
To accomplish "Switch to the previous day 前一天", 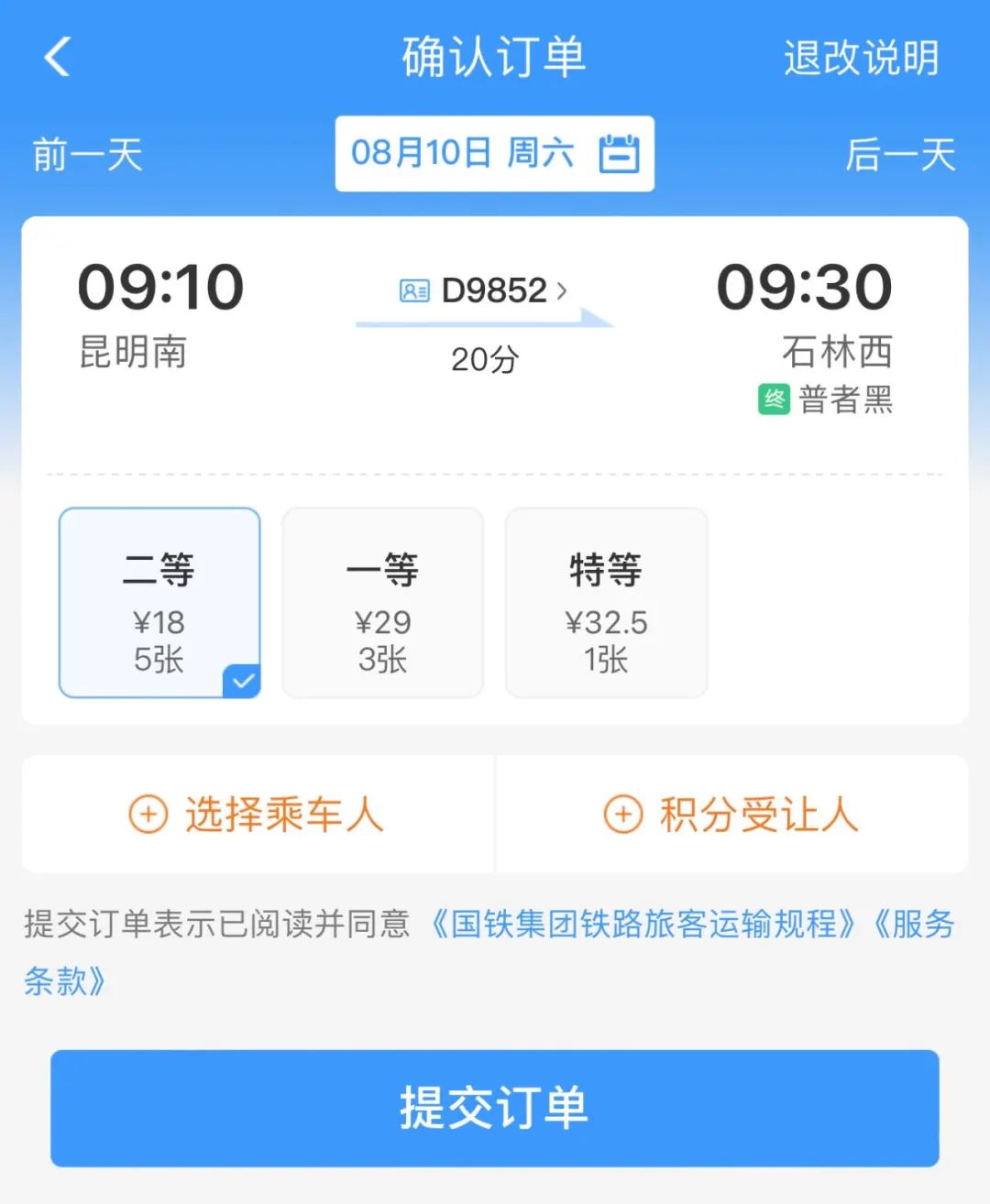I will [85, 156].
